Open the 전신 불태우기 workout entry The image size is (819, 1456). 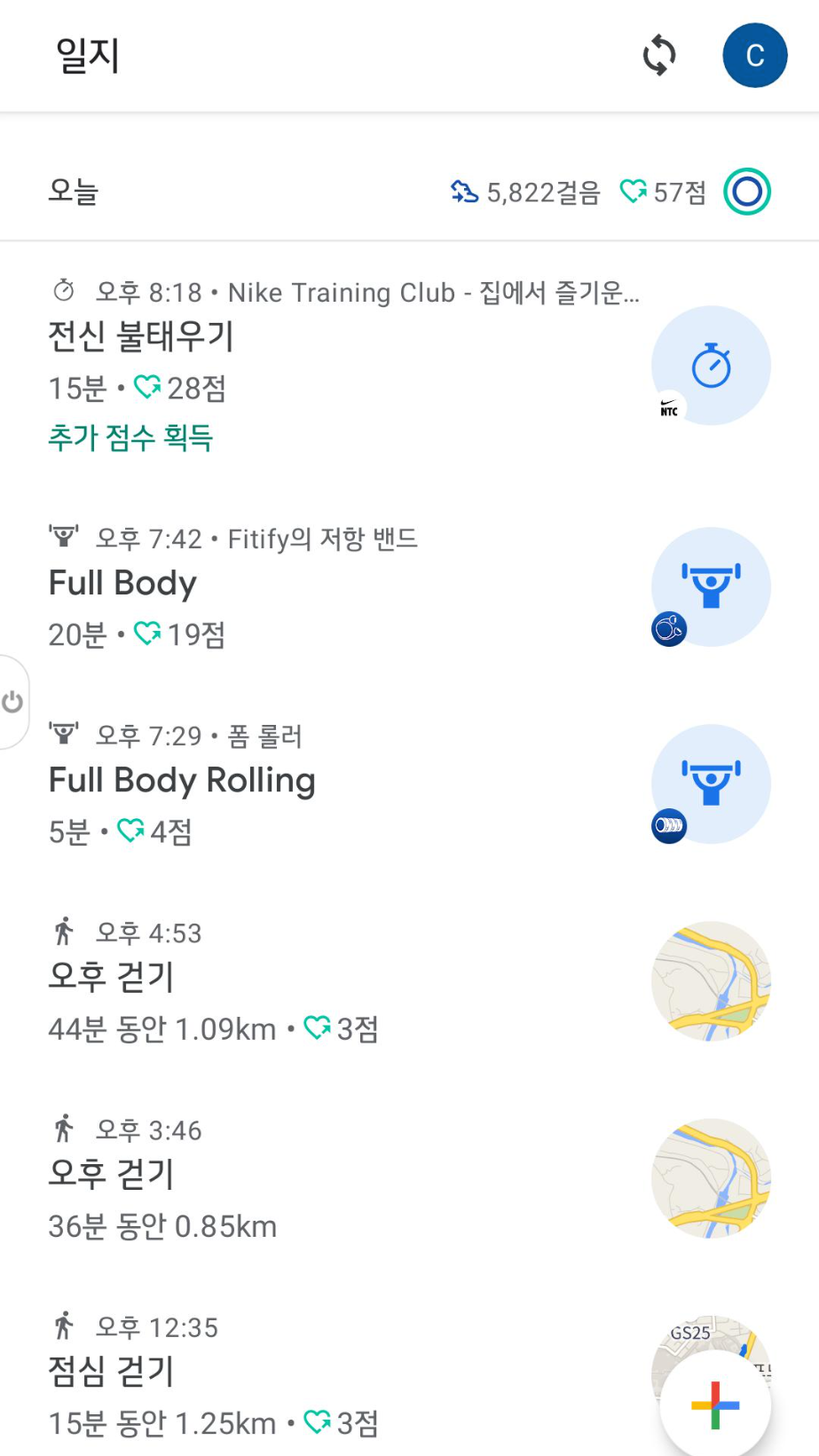pos(409,366)
